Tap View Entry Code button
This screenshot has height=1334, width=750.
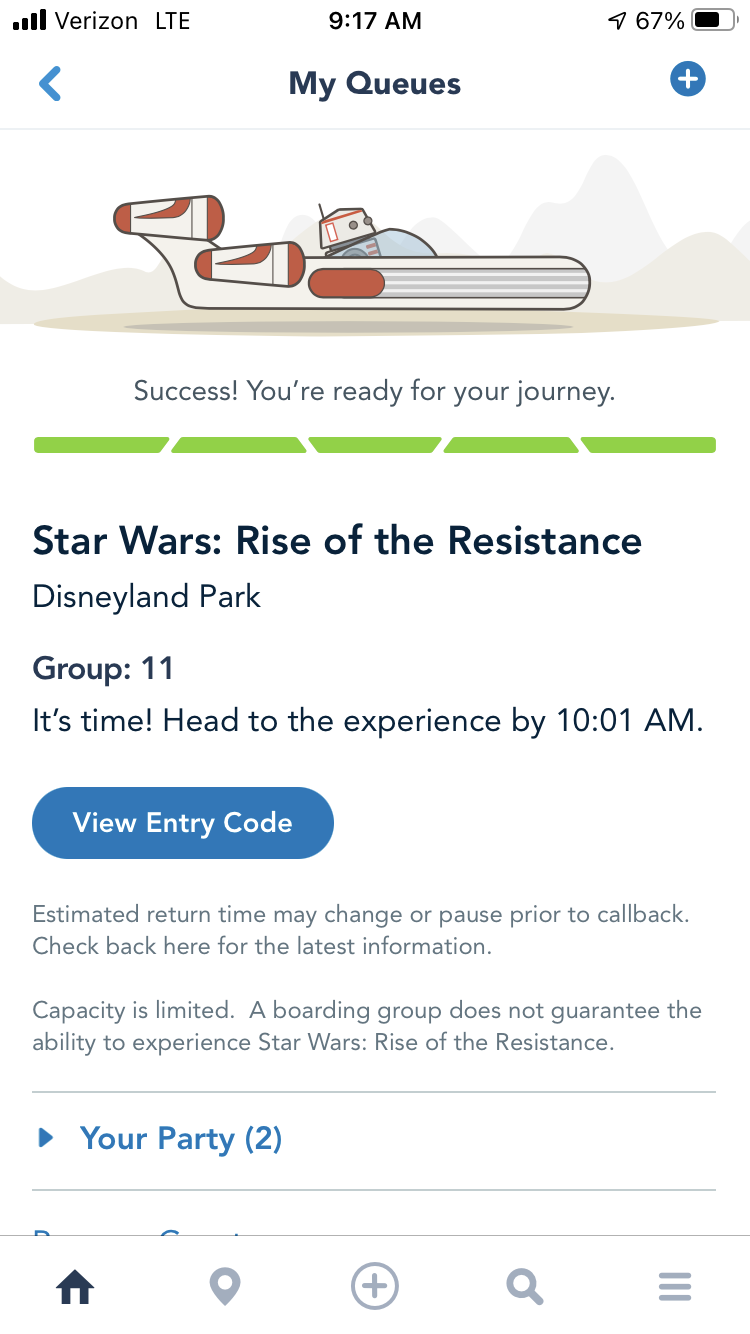coord(182,823)
